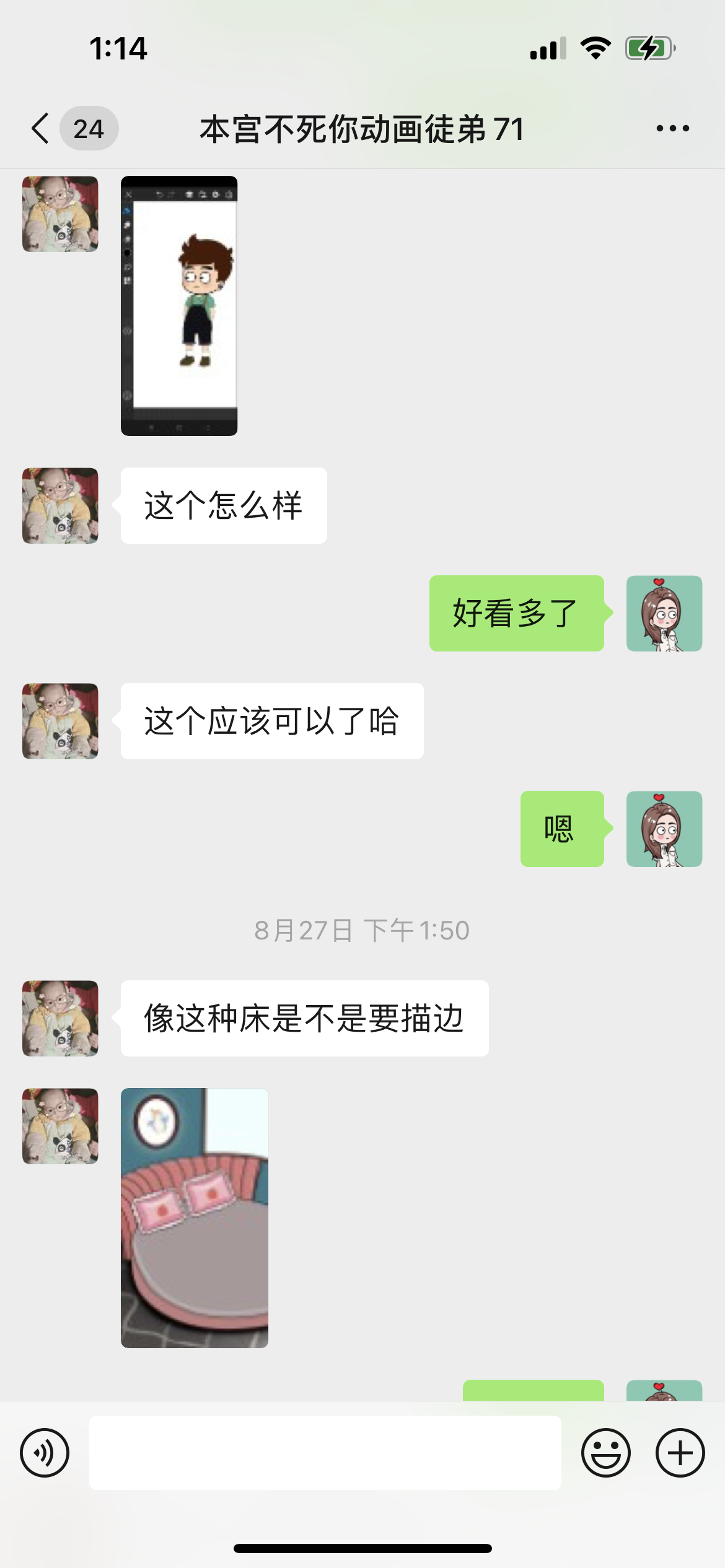Open the cartoon boy drawing screenshot
Screen dimensions: 725x1568
[179, 306]
